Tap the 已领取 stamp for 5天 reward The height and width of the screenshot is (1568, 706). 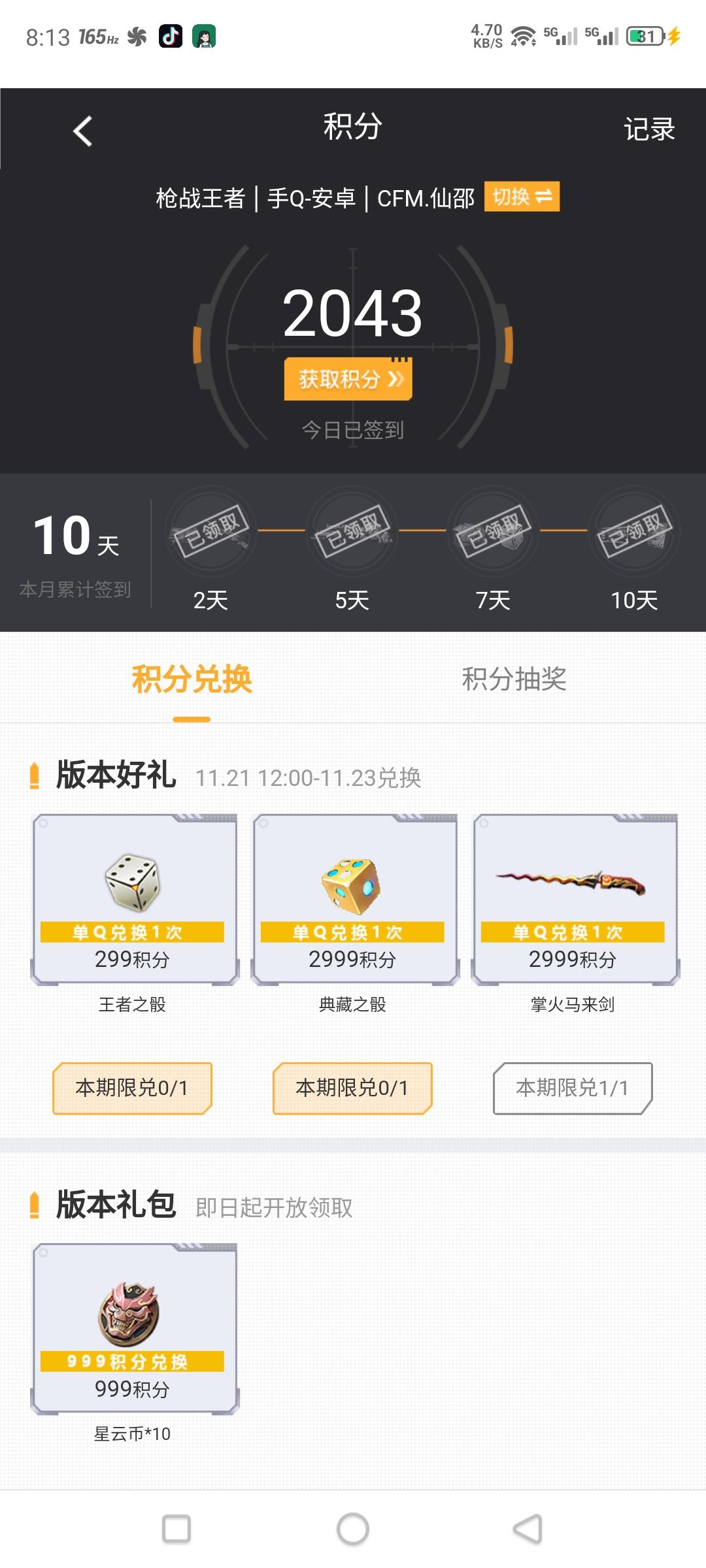352,532
